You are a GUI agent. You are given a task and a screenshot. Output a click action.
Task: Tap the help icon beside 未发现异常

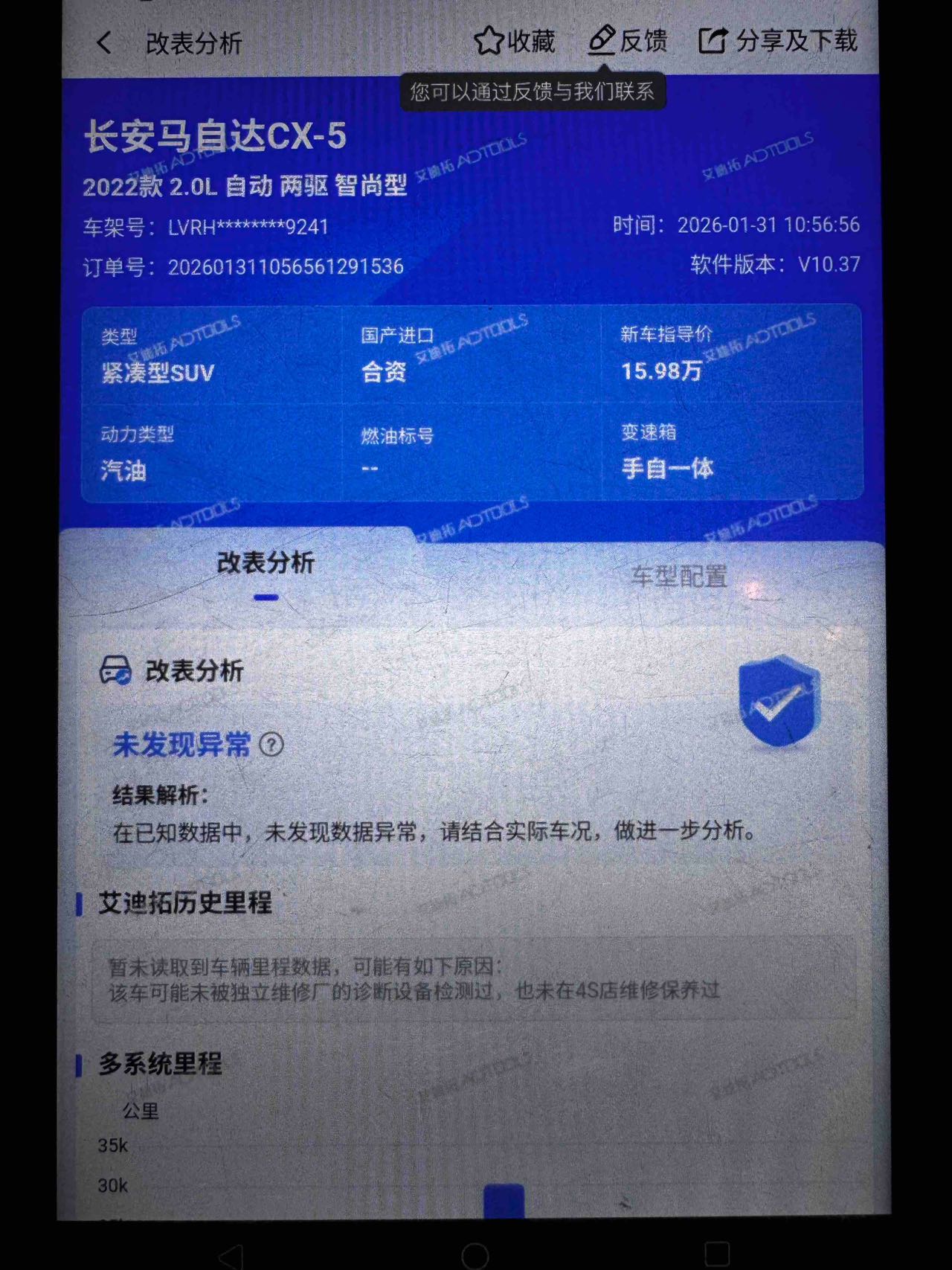pyautogui.click(x=271, y=744)
